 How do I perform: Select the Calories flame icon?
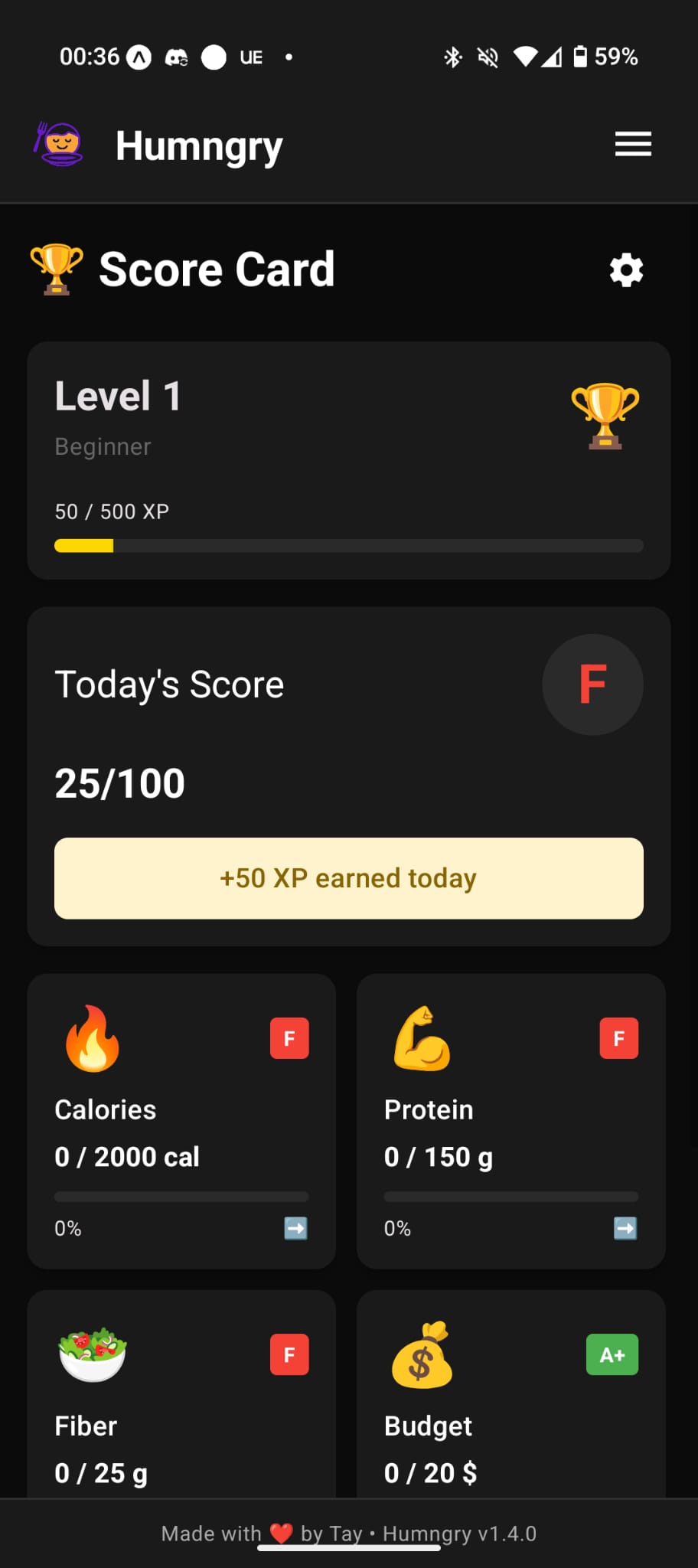pyautogui.click(x=92, y=1038)
